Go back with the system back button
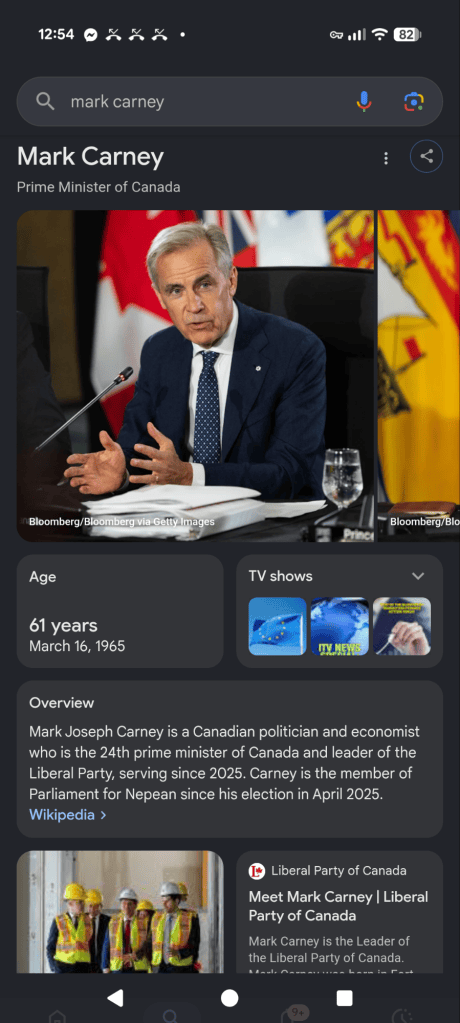 [115, 998]
